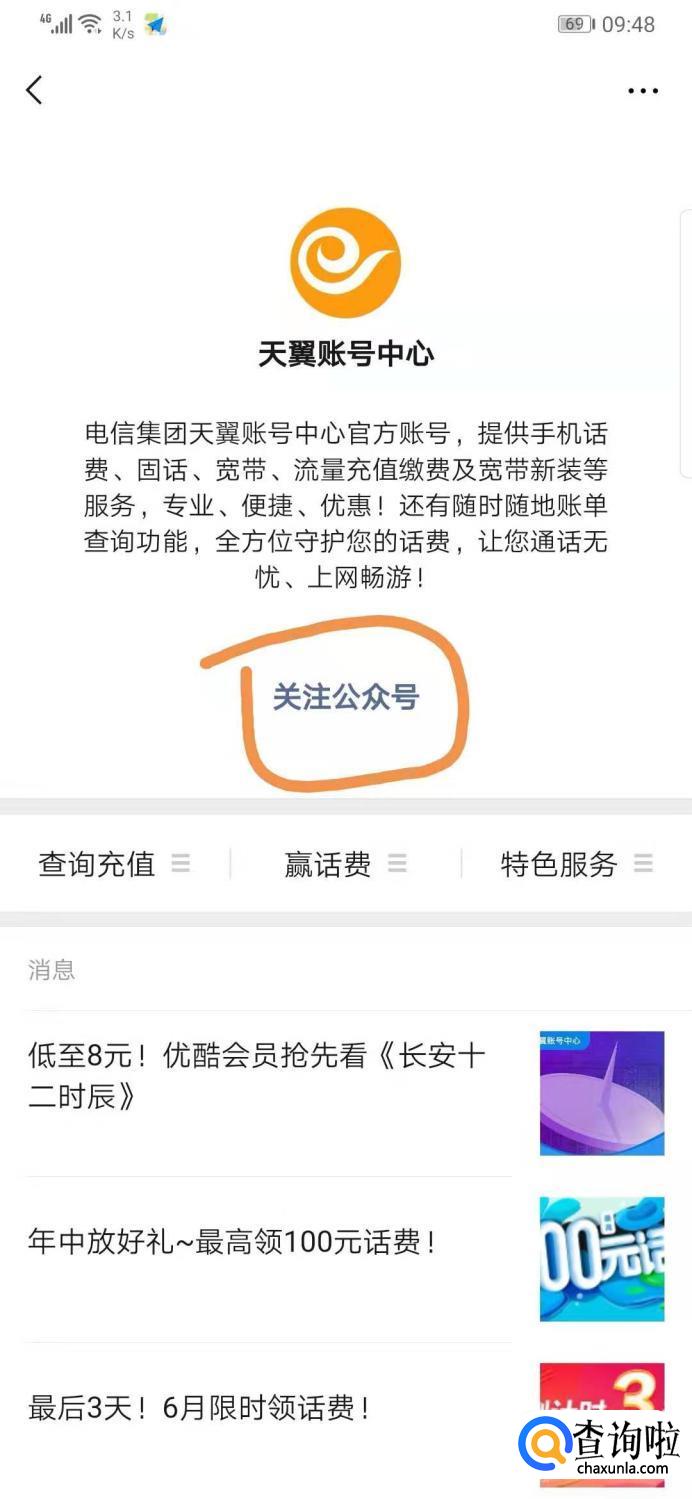Expand the 查询充值 menu
Image resolution: width=692 pixels, height=1499 pixels.
[x=114, y=863]
